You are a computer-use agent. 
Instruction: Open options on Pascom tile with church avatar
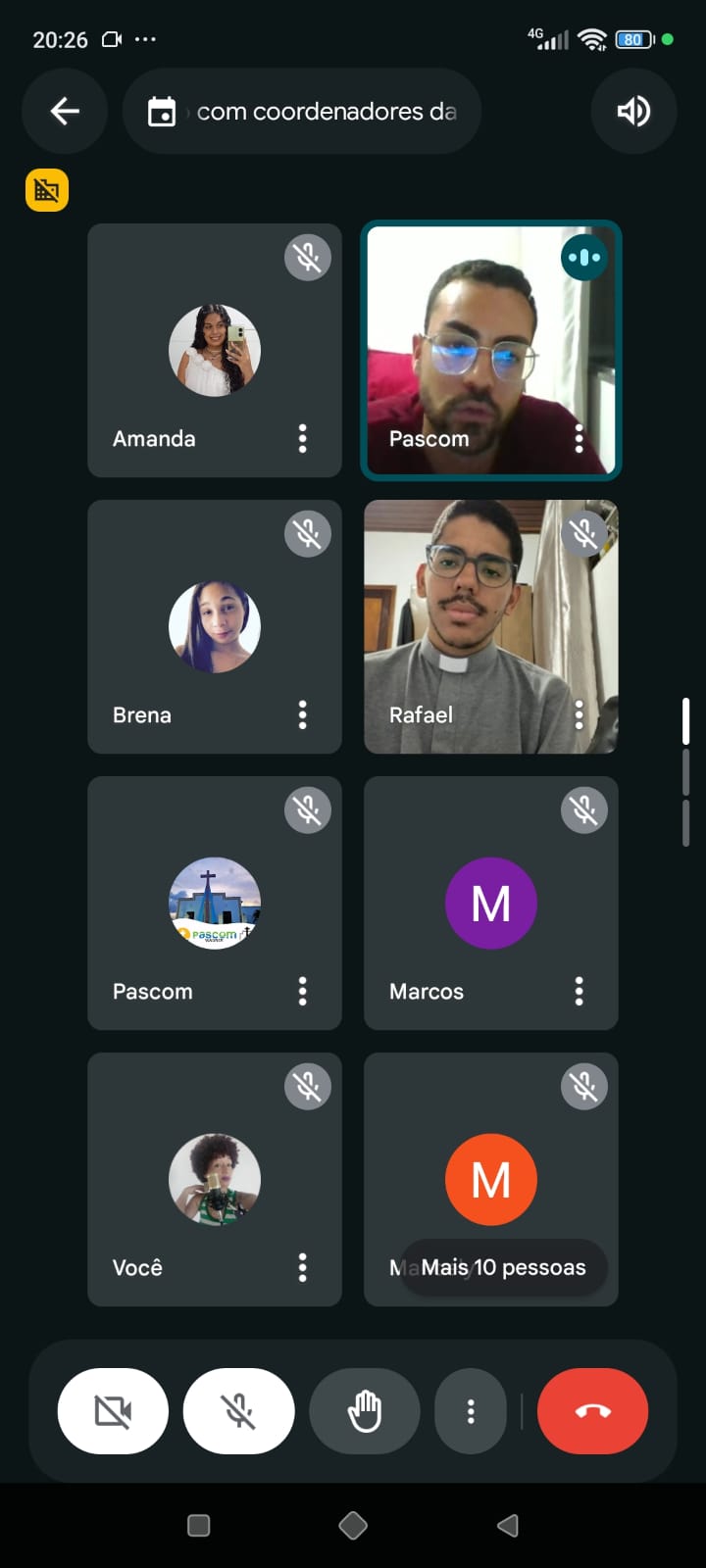click(x=302, y=991)
